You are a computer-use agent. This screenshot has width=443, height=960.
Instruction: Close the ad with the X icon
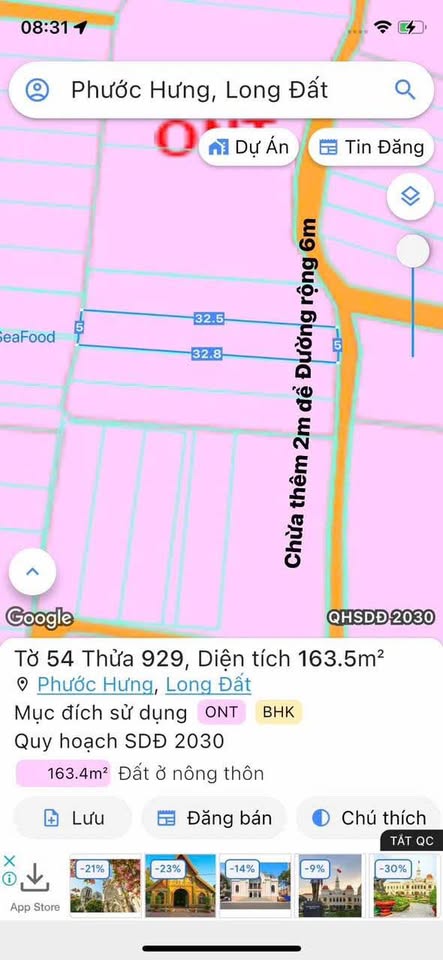point(9,861)
